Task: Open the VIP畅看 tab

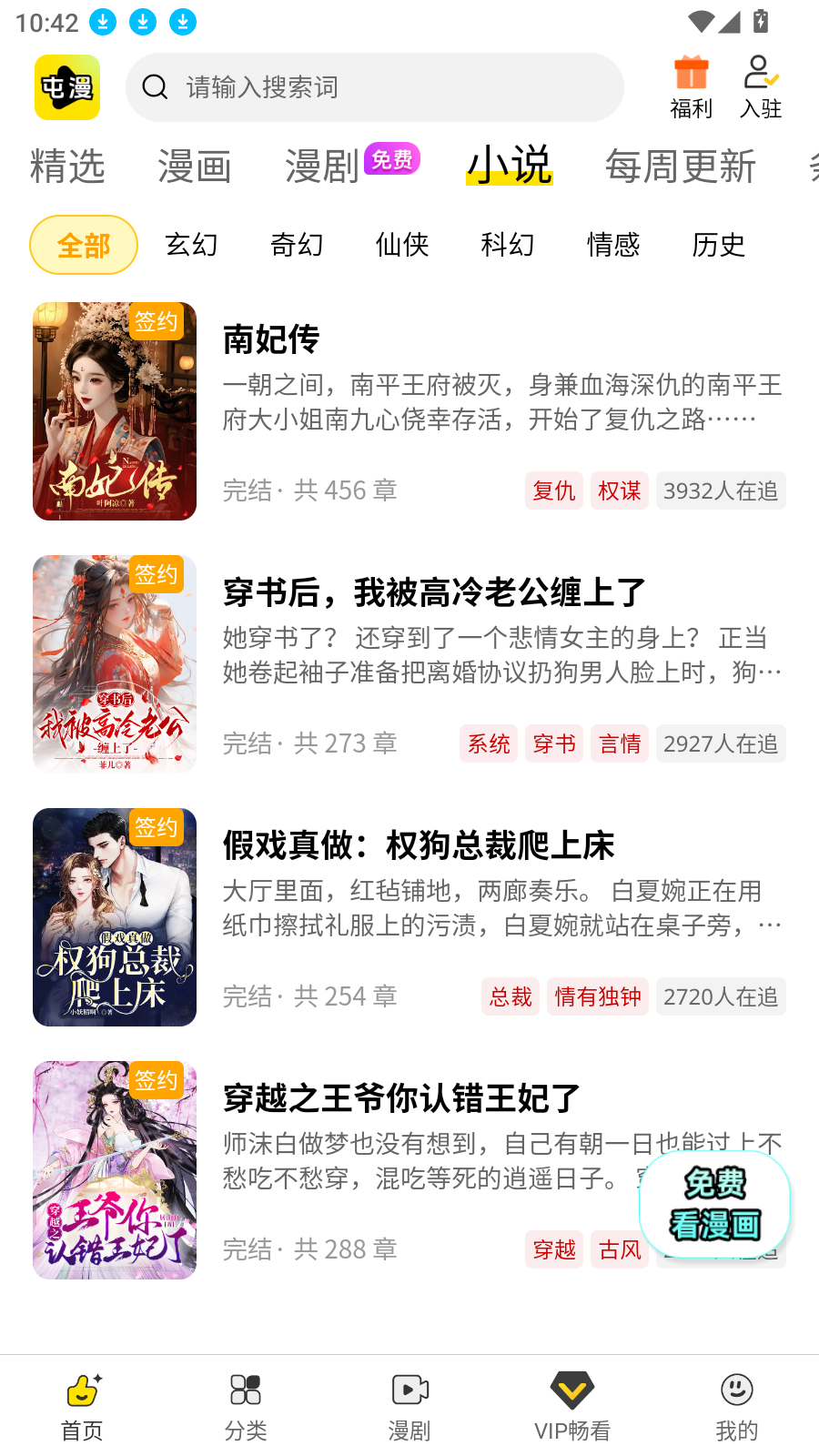Action: coord(572,1407)
